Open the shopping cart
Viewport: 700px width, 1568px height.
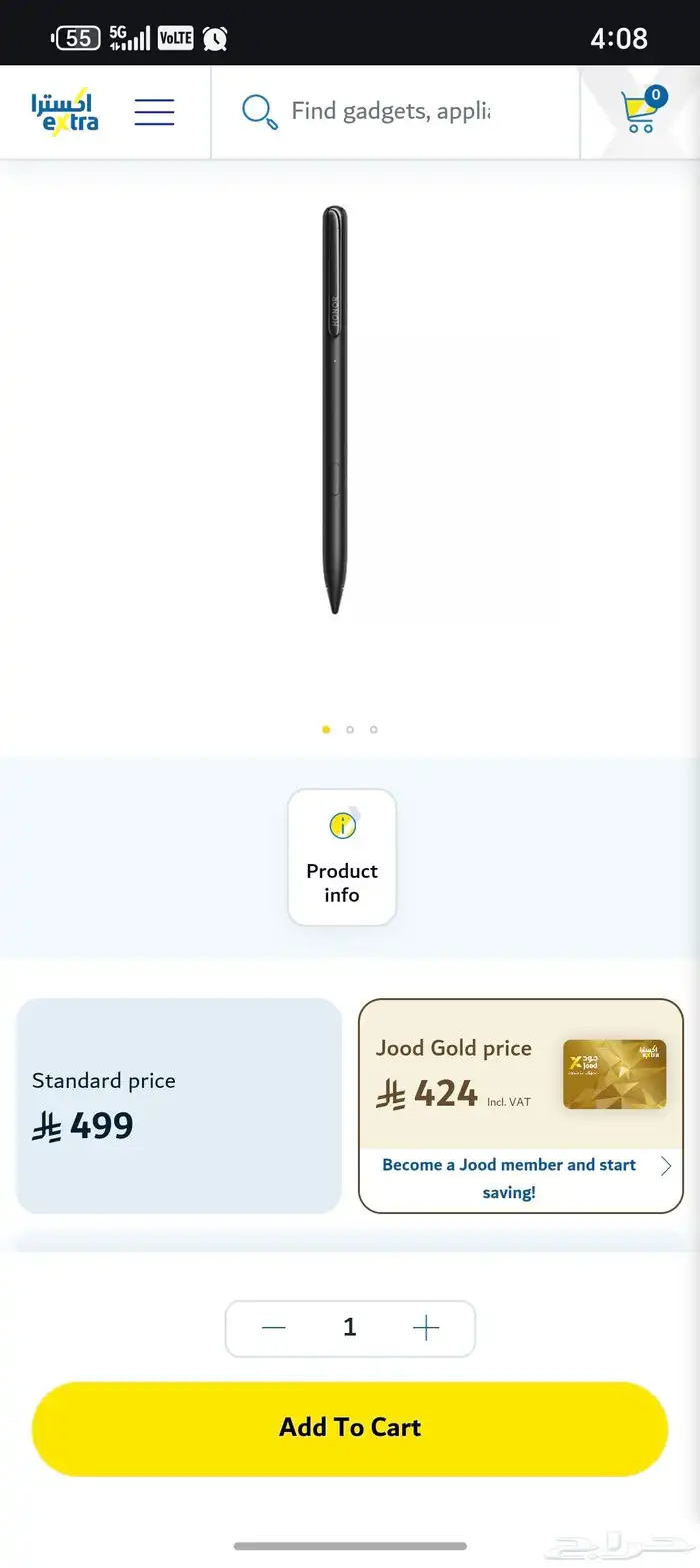click(x=640, y=111)
